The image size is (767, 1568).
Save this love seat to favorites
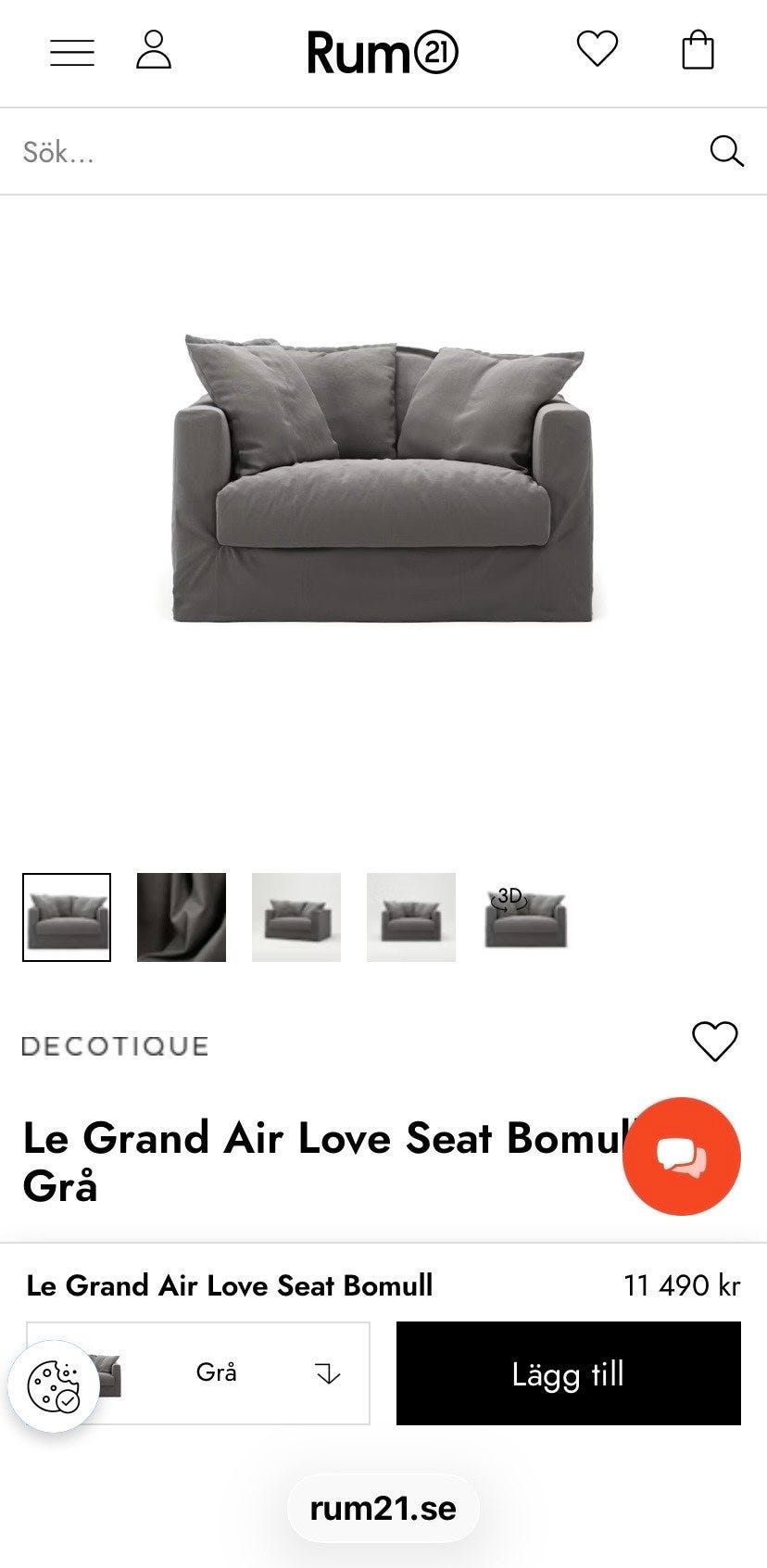click(x=714, y=1042)
